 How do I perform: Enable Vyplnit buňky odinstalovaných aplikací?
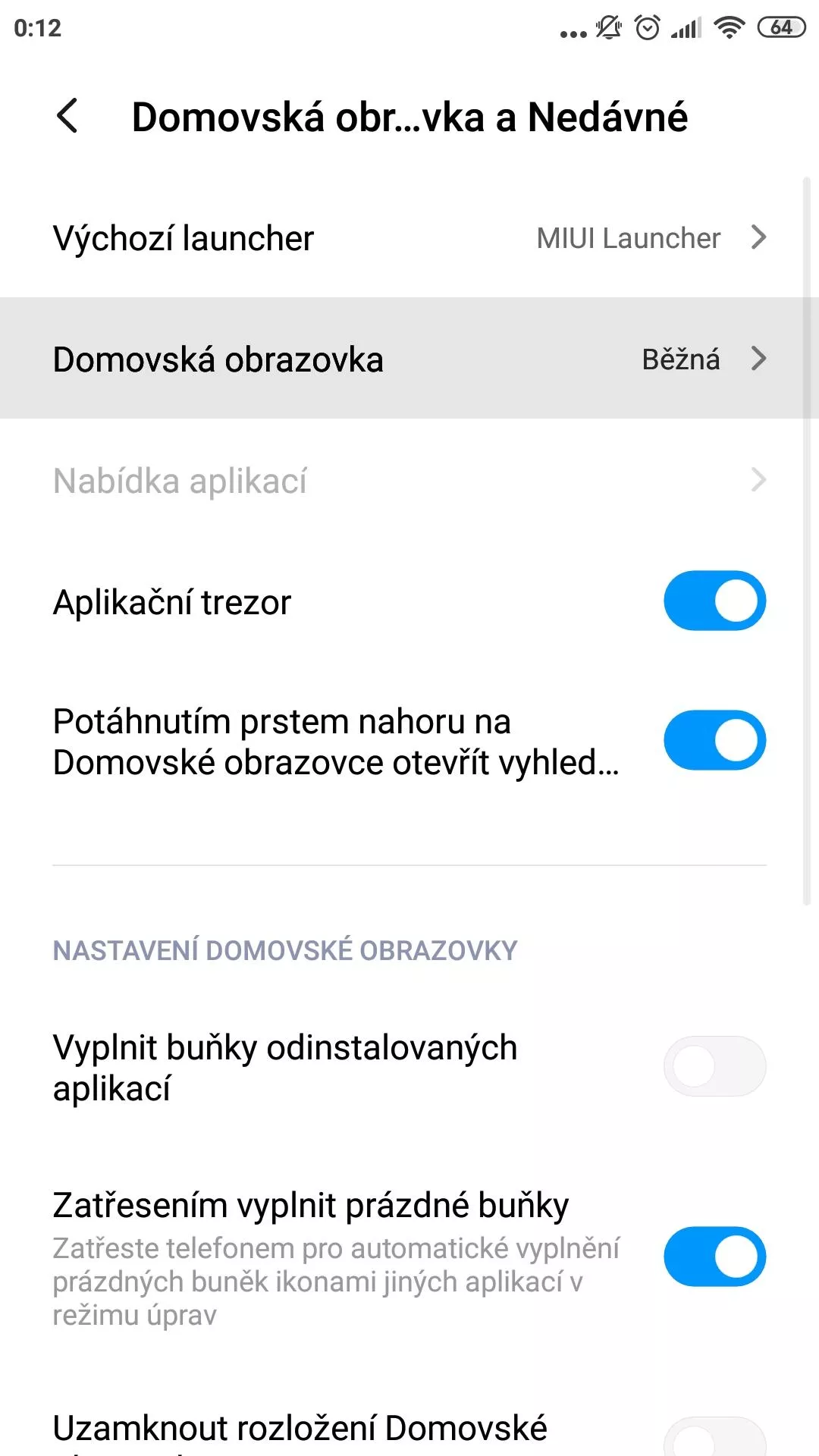[714, 1066]
